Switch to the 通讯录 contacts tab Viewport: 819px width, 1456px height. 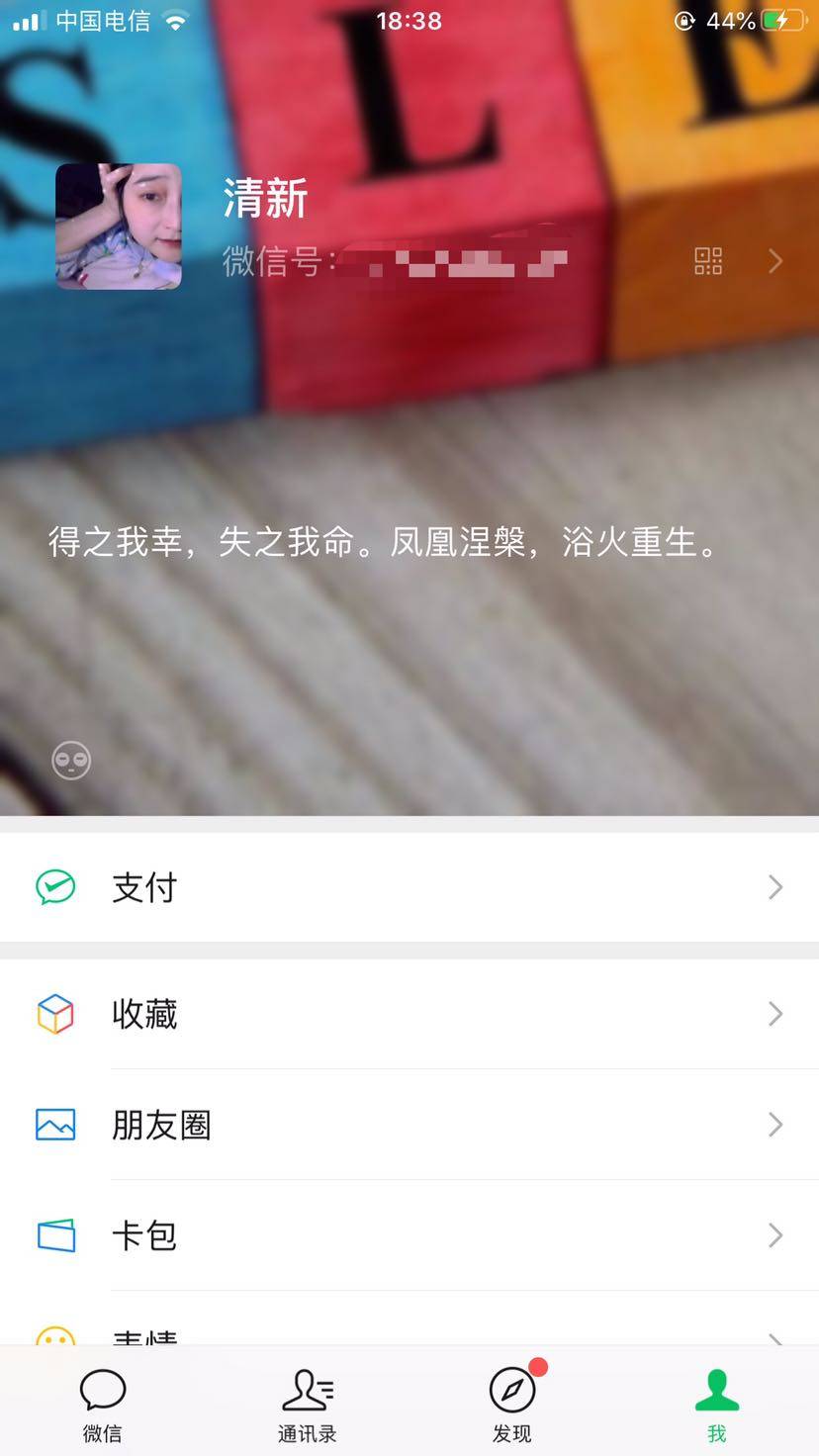(x=308, y=1405)
